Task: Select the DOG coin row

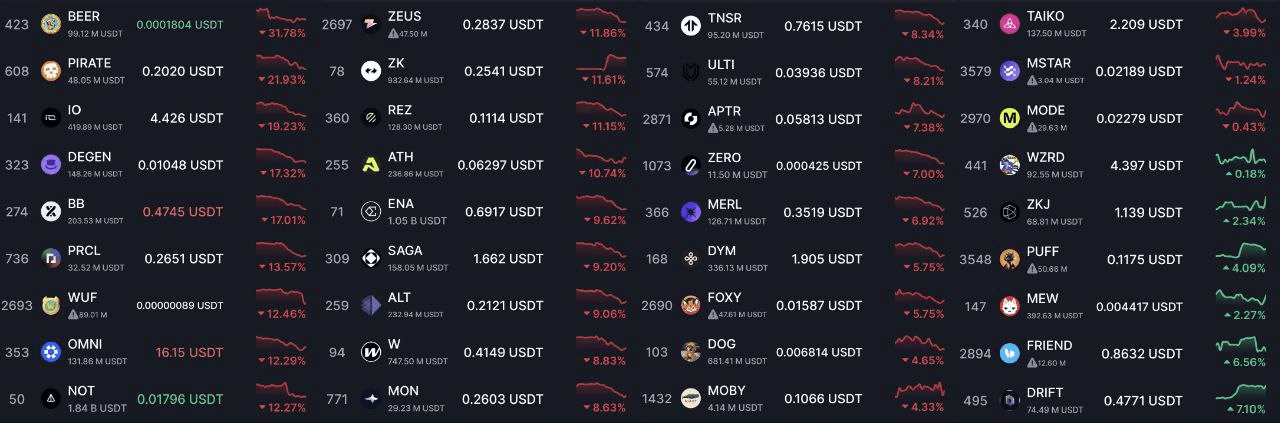Action: click(x=721, y=344)
